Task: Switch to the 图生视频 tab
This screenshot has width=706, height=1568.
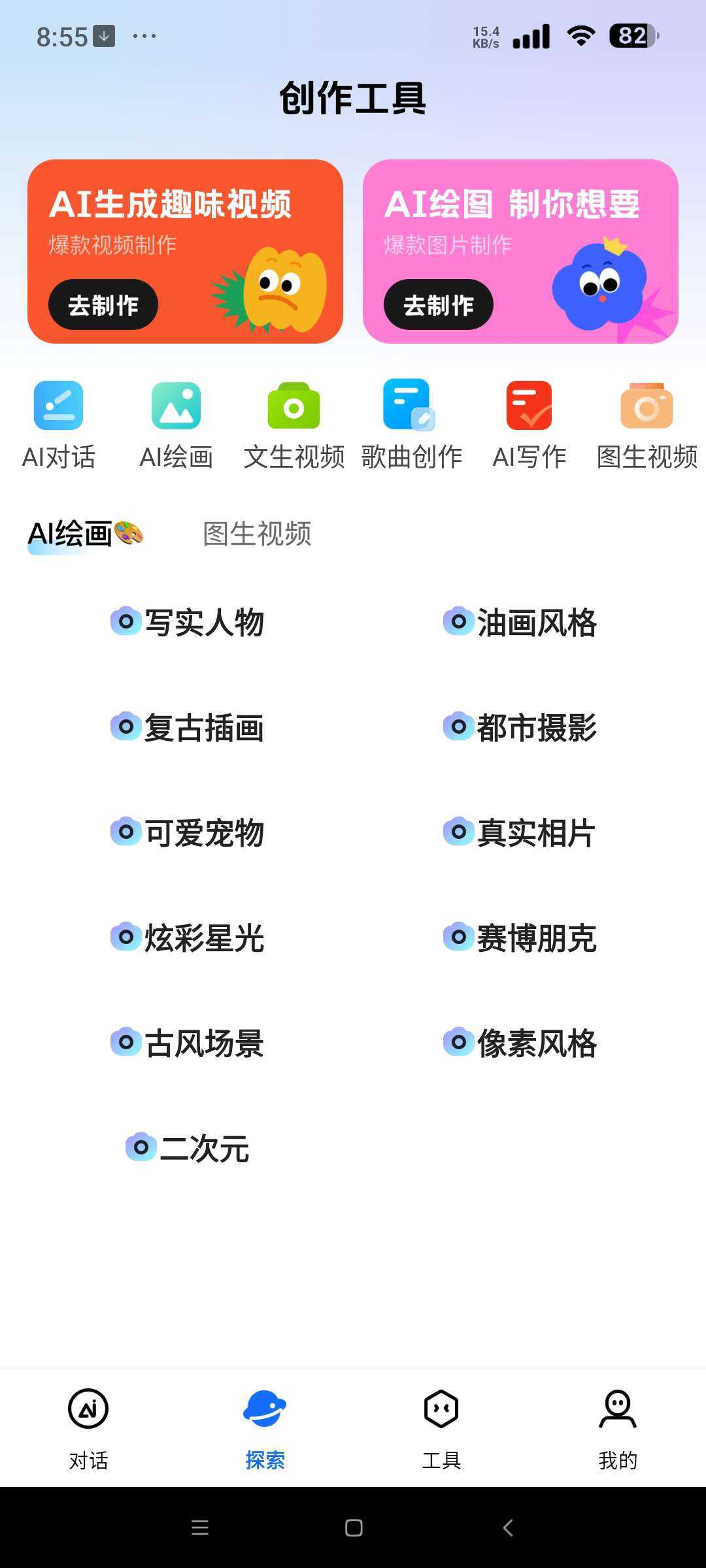Action: click(x=257, y=534)
